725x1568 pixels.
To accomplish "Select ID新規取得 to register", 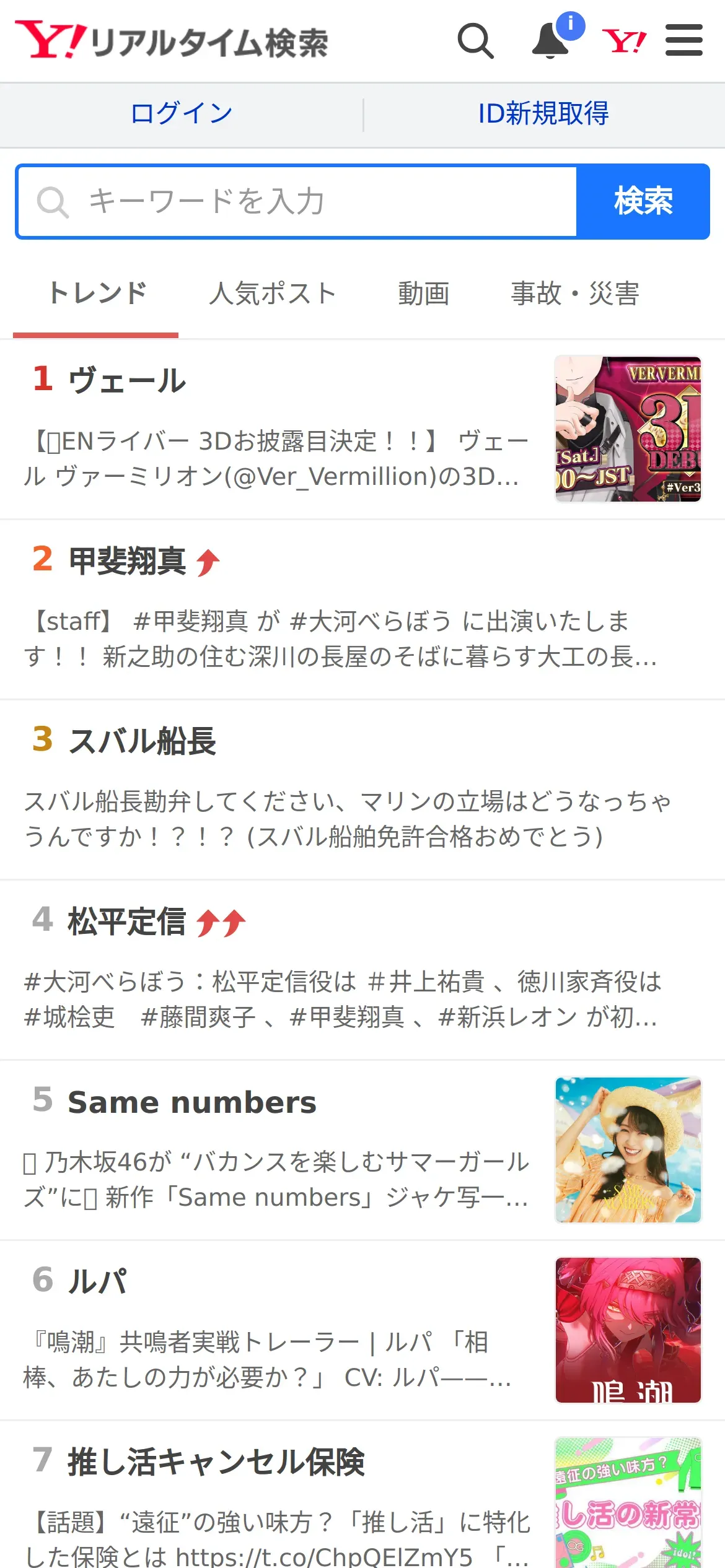I will coord(543,114).
